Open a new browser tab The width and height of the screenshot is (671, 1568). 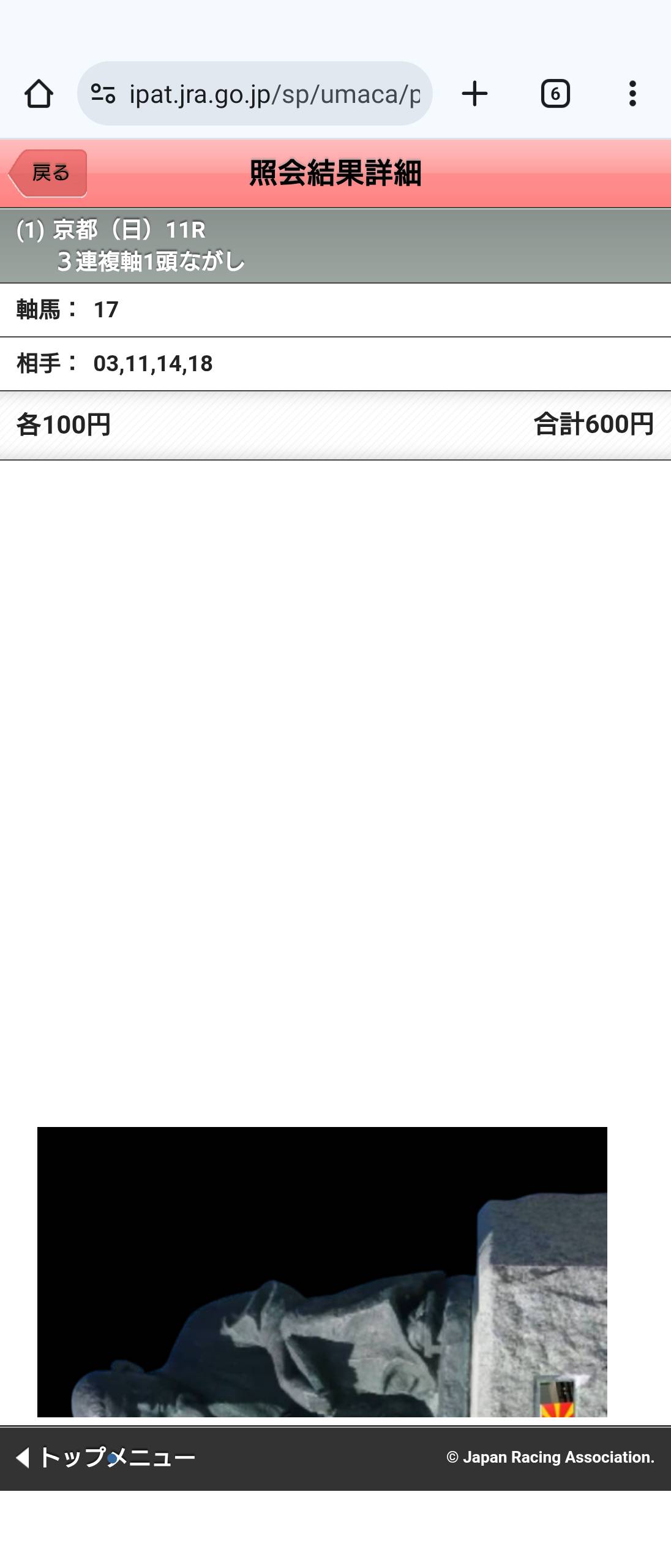click(474, 94)
